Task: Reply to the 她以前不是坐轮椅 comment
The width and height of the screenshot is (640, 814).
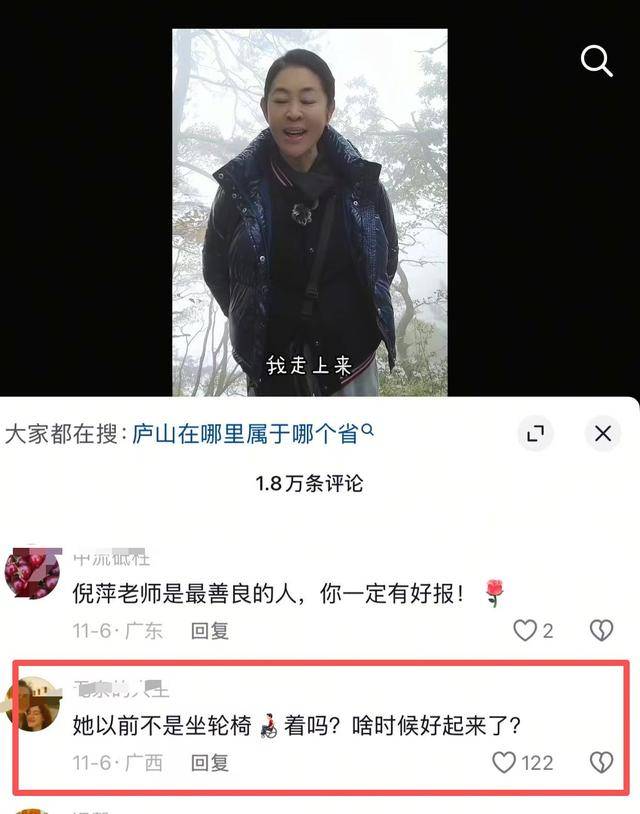Action: 210,763
